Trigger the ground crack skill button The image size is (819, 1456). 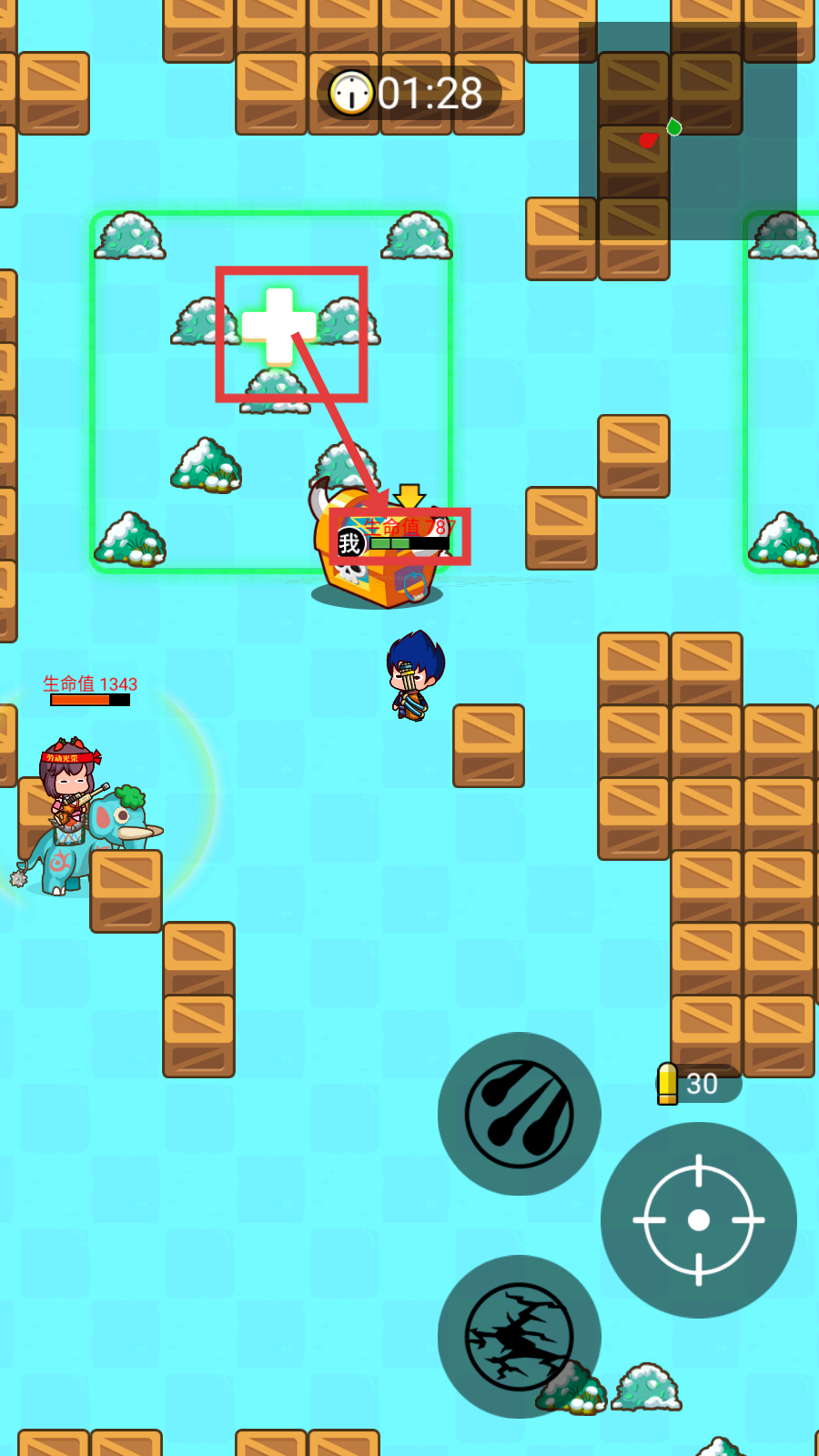coord(519,1336)
